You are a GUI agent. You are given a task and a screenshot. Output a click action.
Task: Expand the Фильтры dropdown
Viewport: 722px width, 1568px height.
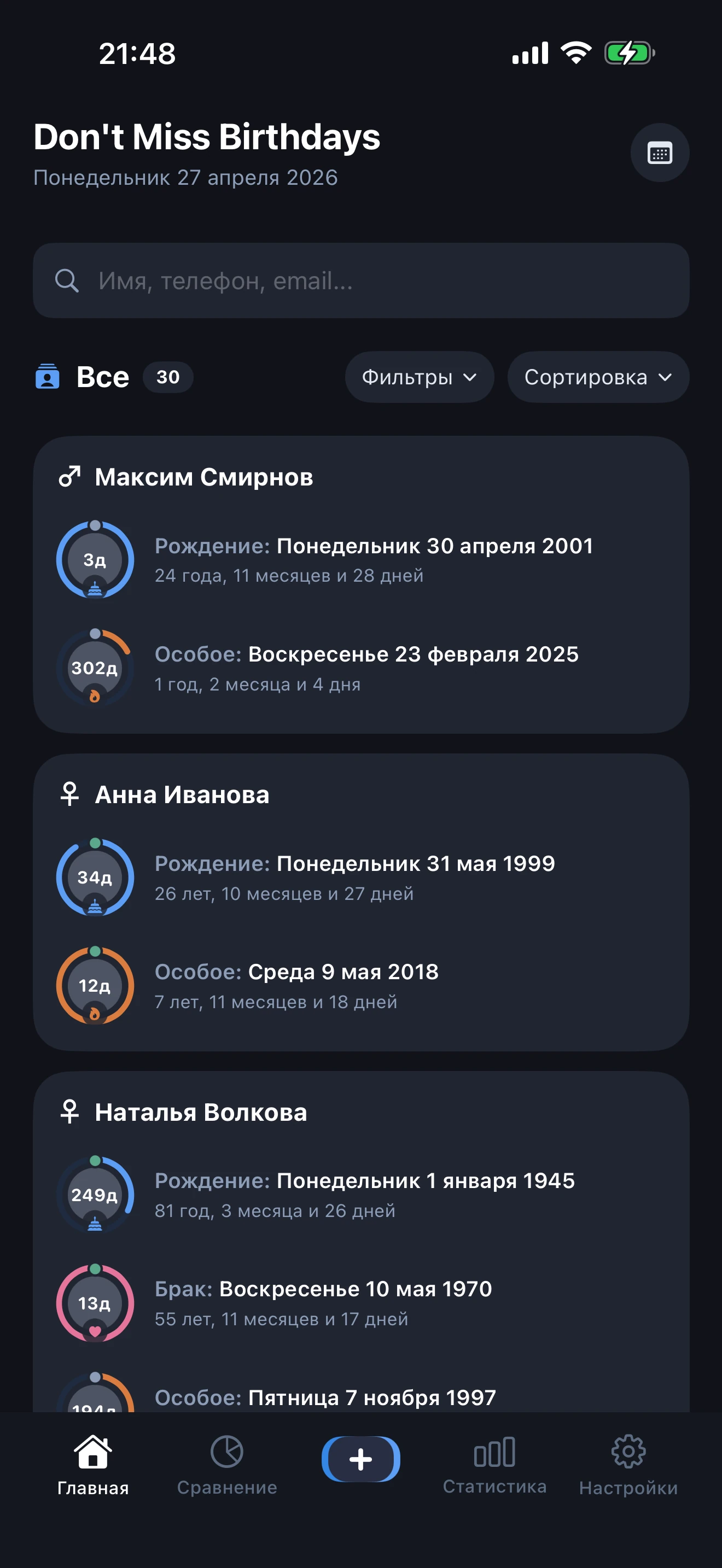(x=419, y=377)
